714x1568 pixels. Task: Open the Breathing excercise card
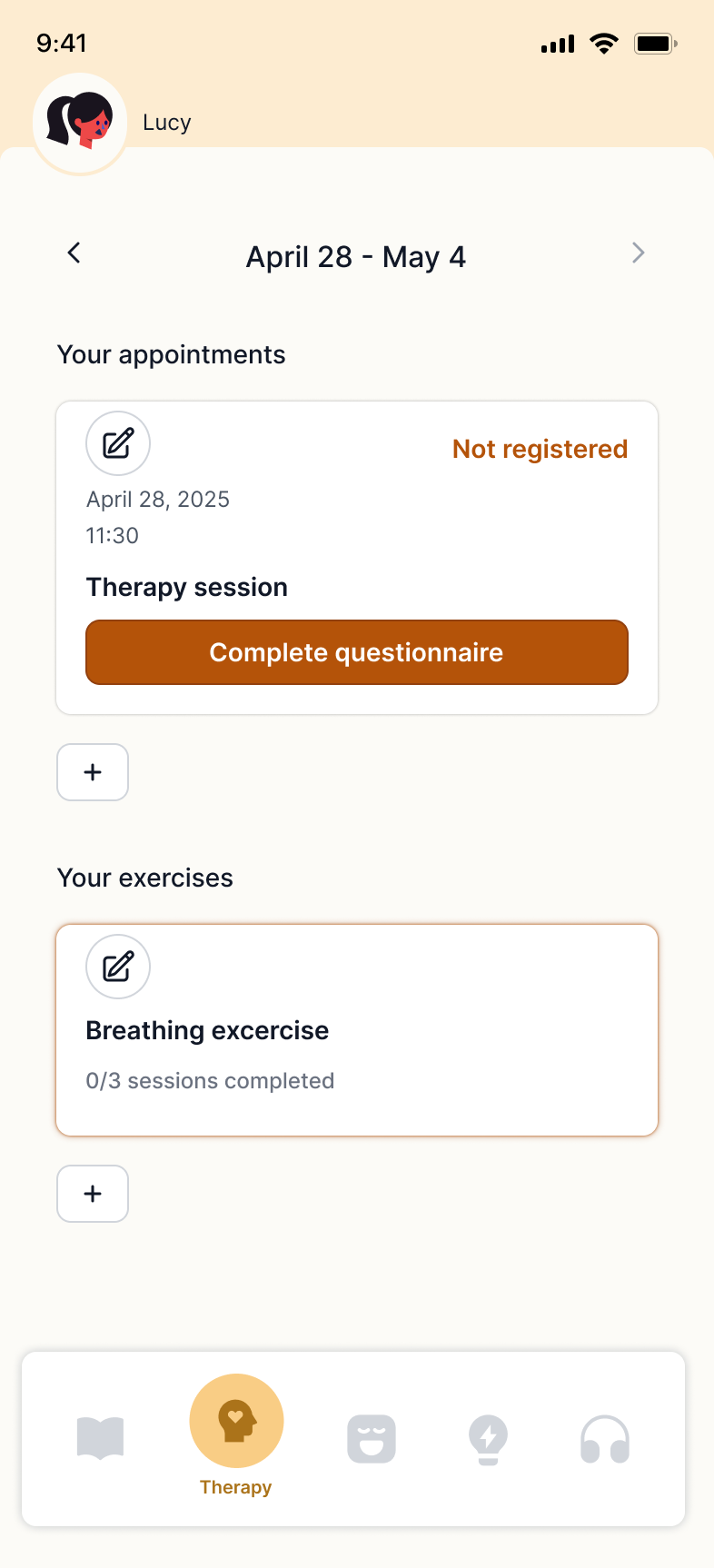356,1030
